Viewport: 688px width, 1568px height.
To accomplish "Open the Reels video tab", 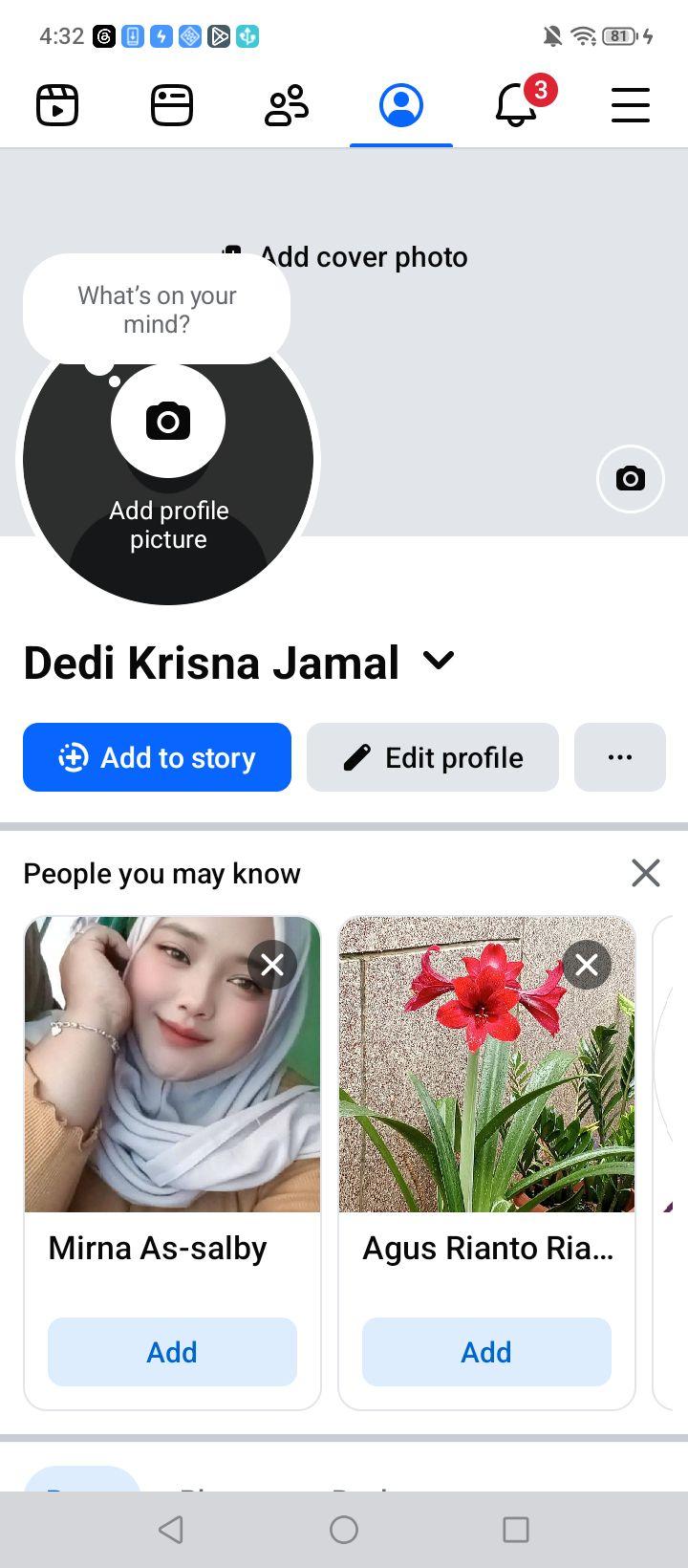I will [x=57, y=105].
